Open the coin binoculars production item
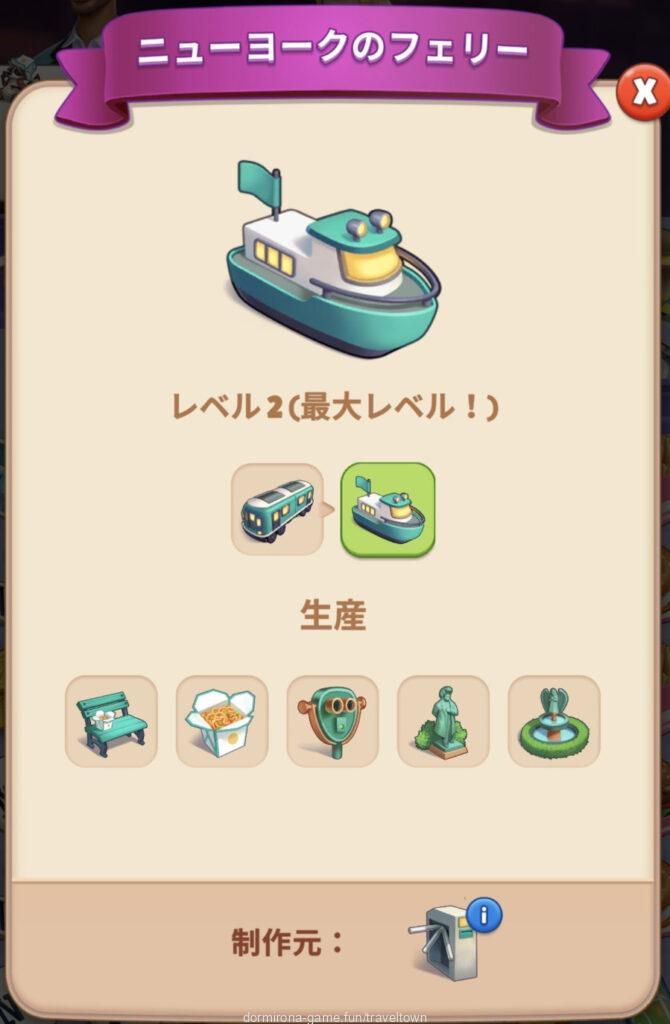Screen dimensions: 670x1024 [333, 721]
